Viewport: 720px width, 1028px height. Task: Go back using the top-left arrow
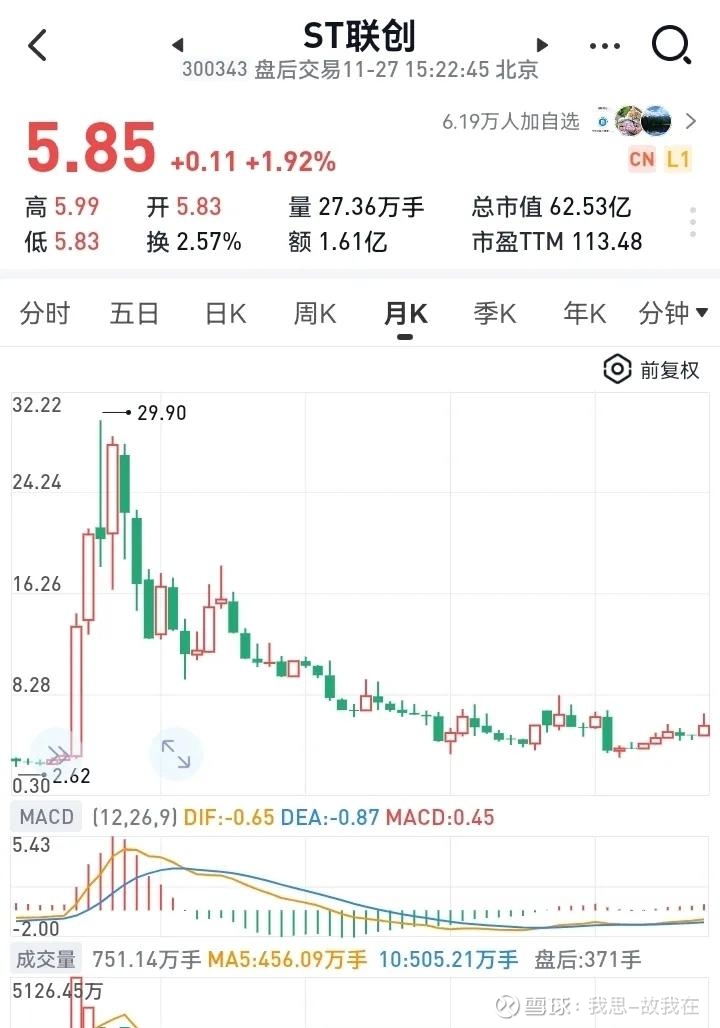[x=37, y=45]
